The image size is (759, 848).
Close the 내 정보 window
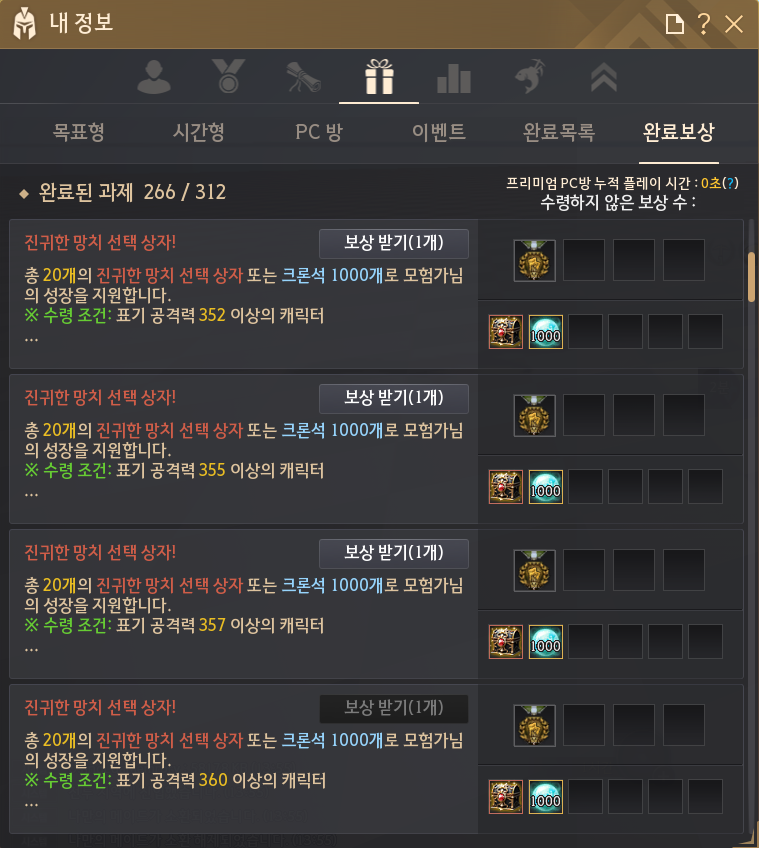[734, 25]
